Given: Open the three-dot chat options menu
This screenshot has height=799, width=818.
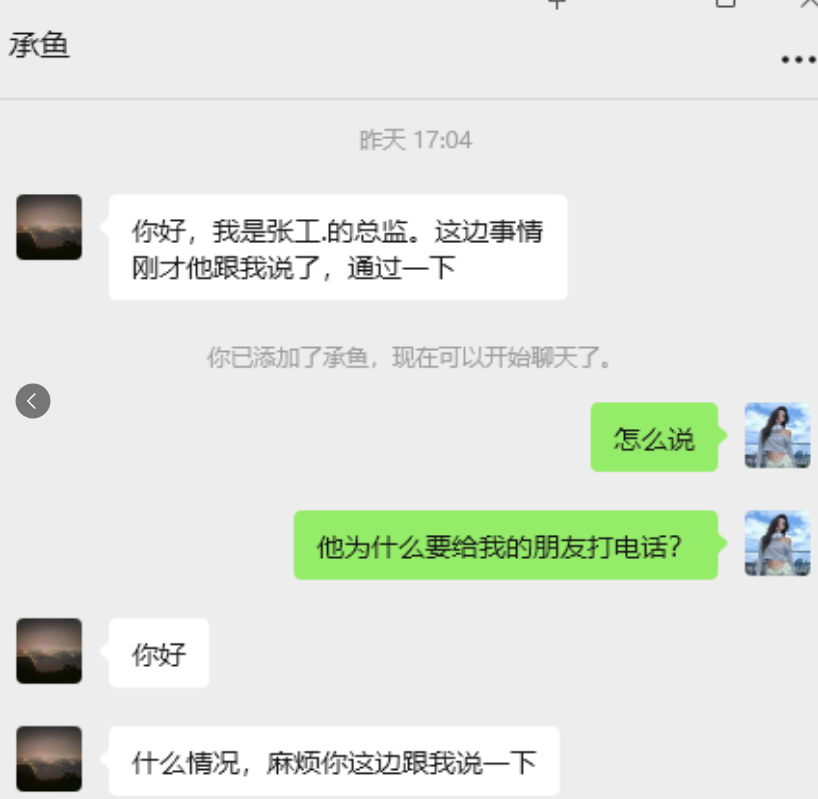Looking at the screenshot, I should pos(797,60).
